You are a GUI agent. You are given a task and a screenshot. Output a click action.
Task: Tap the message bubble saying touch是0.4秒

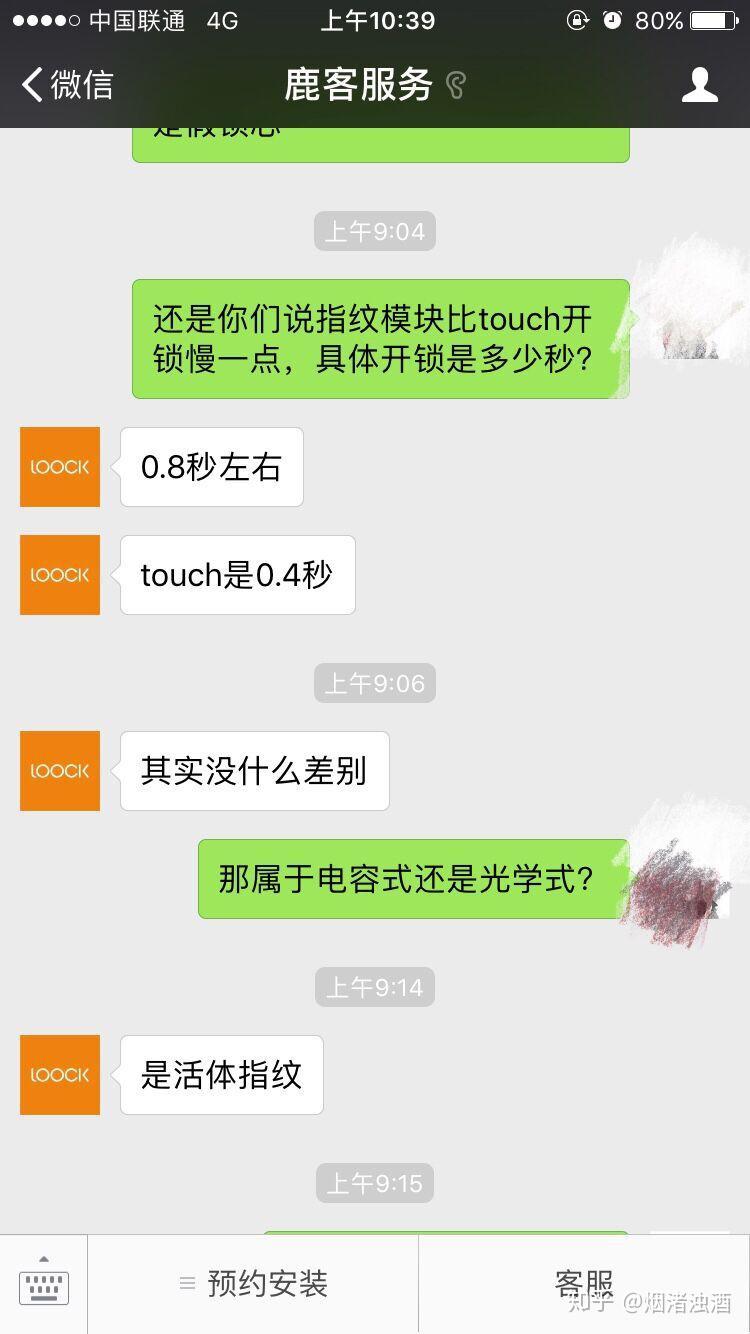tap(236, 574)
